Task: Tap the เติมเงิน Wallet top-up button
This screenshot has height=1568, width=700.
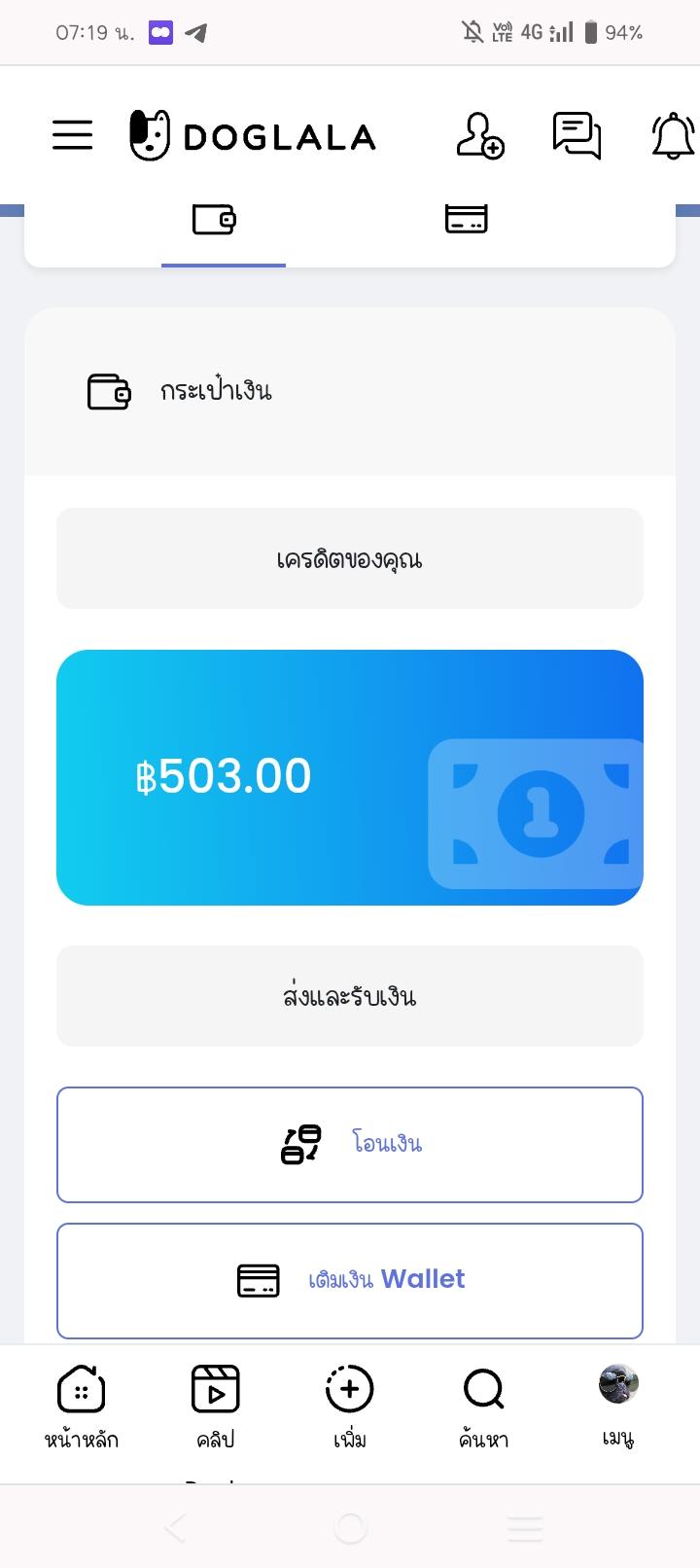Action: [350, 1280]
